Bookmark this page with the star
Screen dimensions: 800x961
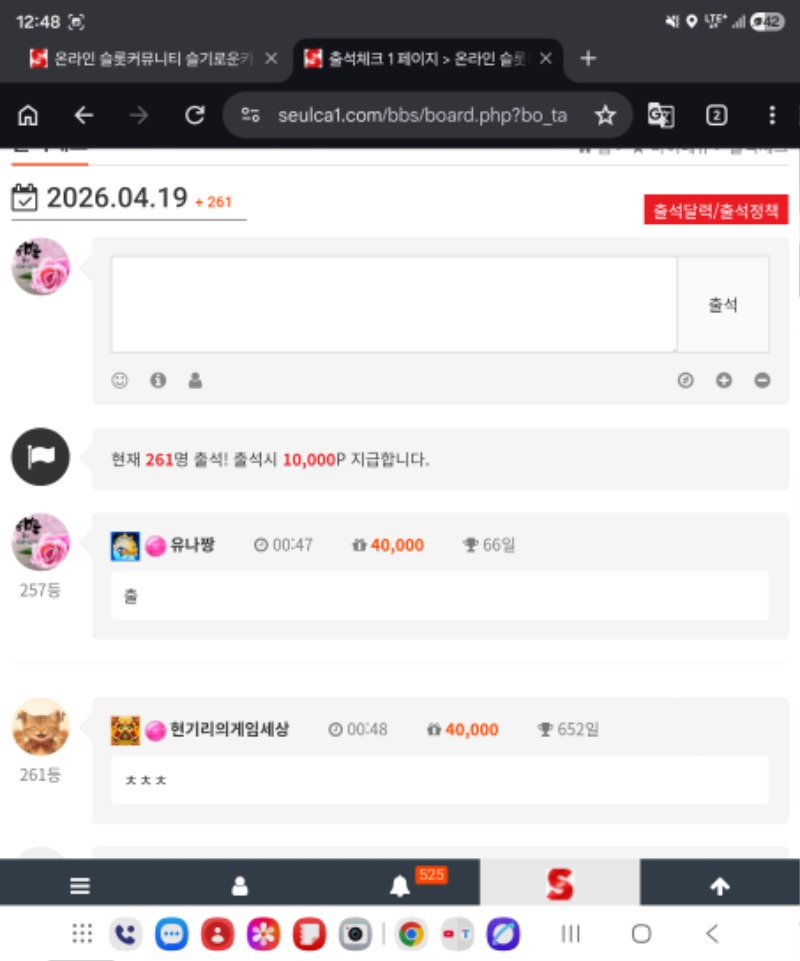pyautogui.click(x=605, y=116)
